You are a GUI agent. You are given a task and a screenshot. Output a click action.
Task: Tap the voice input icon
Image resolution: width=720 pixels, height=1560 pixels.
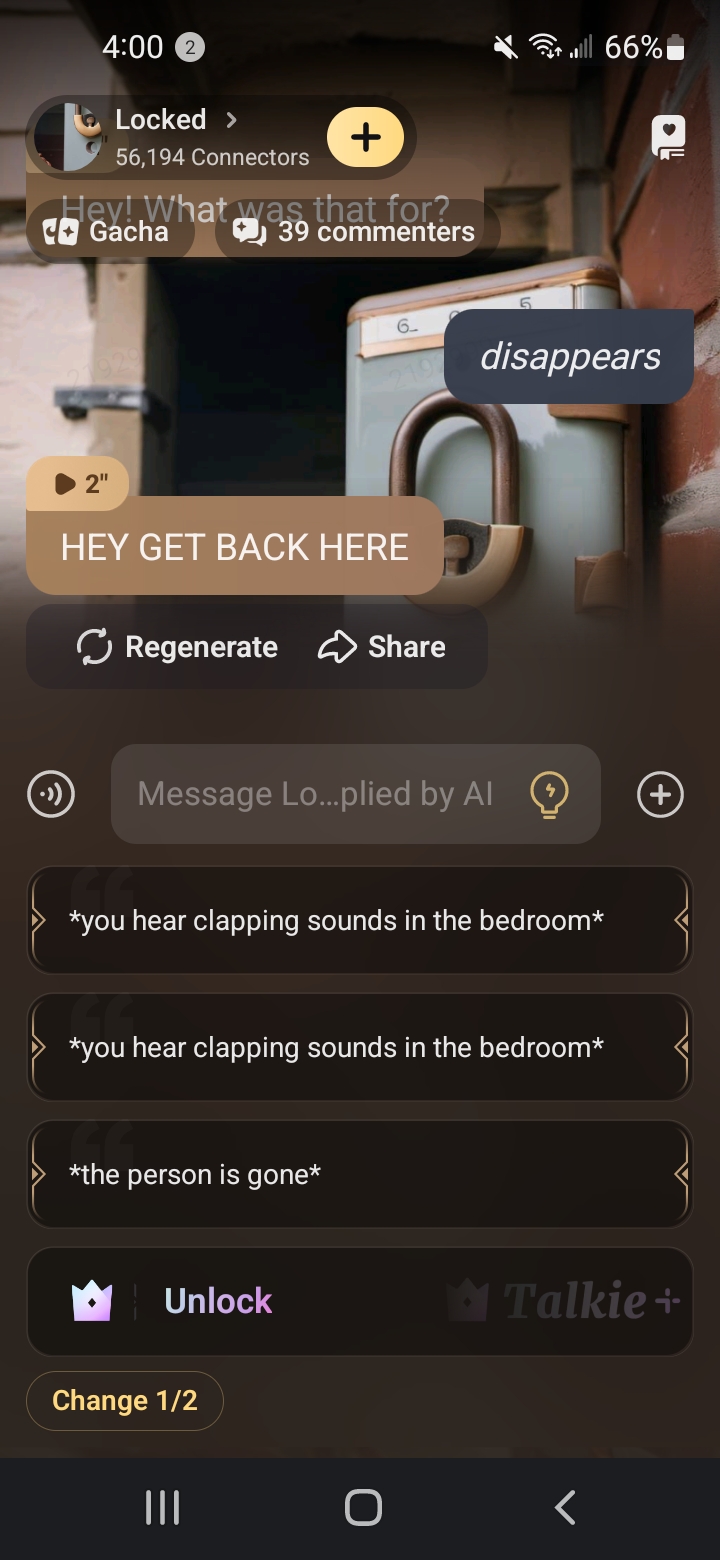pyautogui.click(x=51, y=794)
